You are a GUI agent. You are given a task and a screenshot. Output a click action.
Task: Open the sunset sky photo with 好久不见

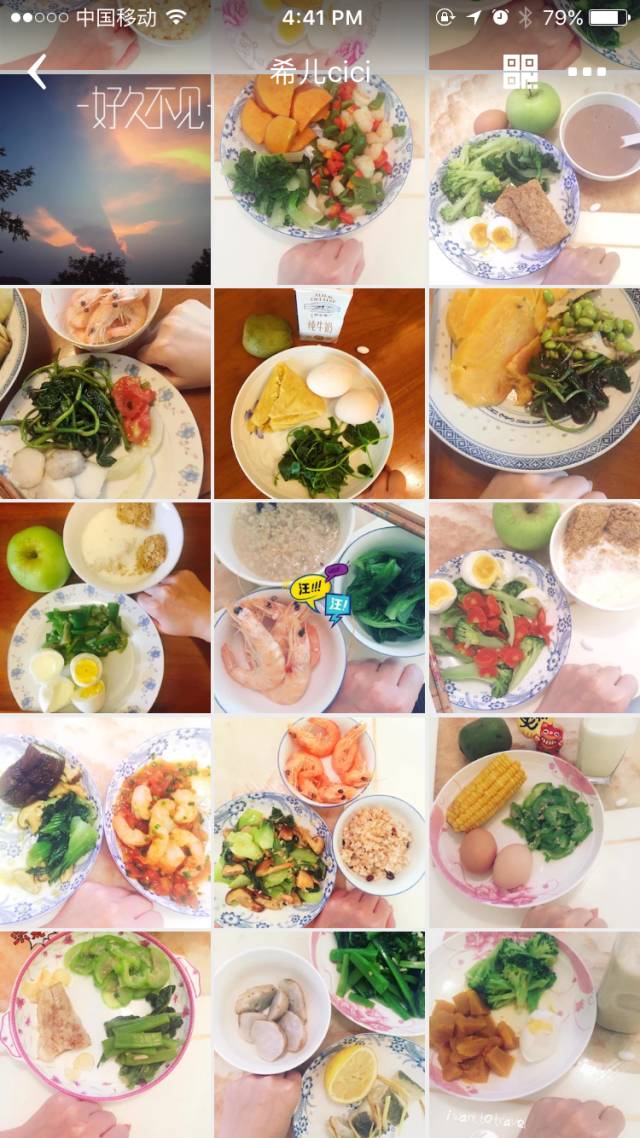coord(105,180)
